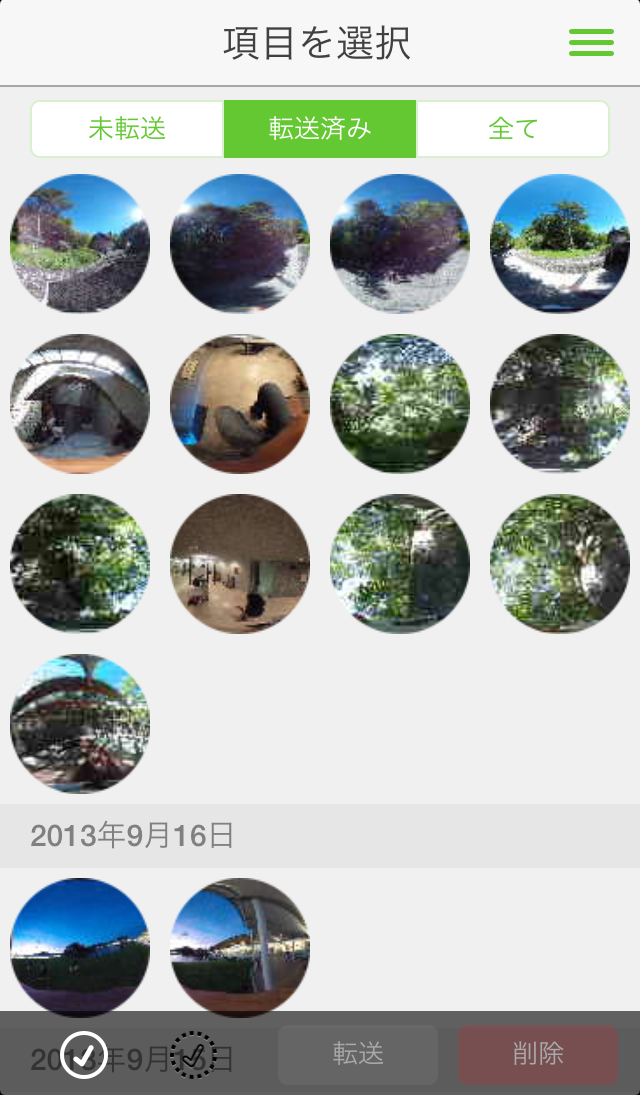This screenshot has width=640, height=1095.
Task: Select the arched tunnel interior photo
Action: tap(80, 403)
